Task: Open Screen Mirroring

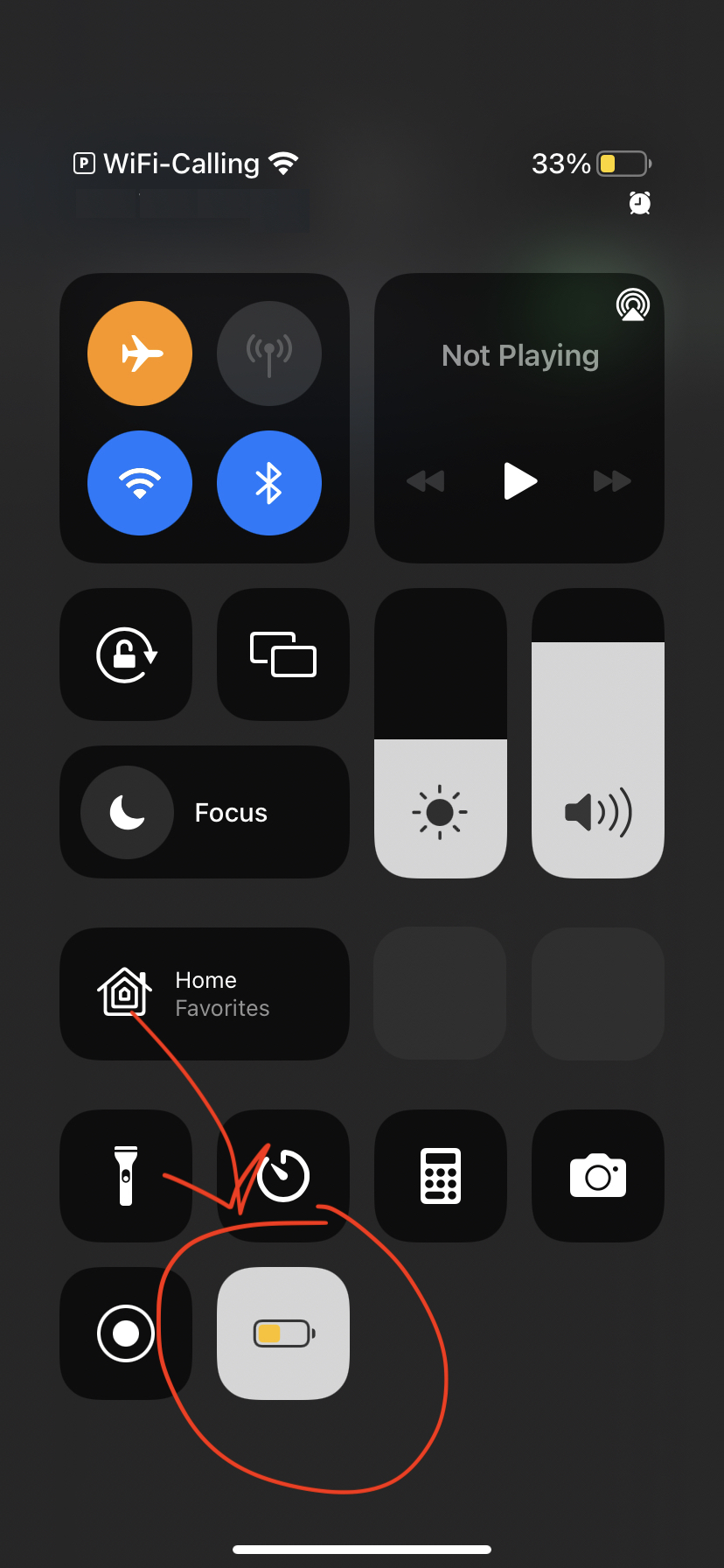Action: [x=283, y=654]
